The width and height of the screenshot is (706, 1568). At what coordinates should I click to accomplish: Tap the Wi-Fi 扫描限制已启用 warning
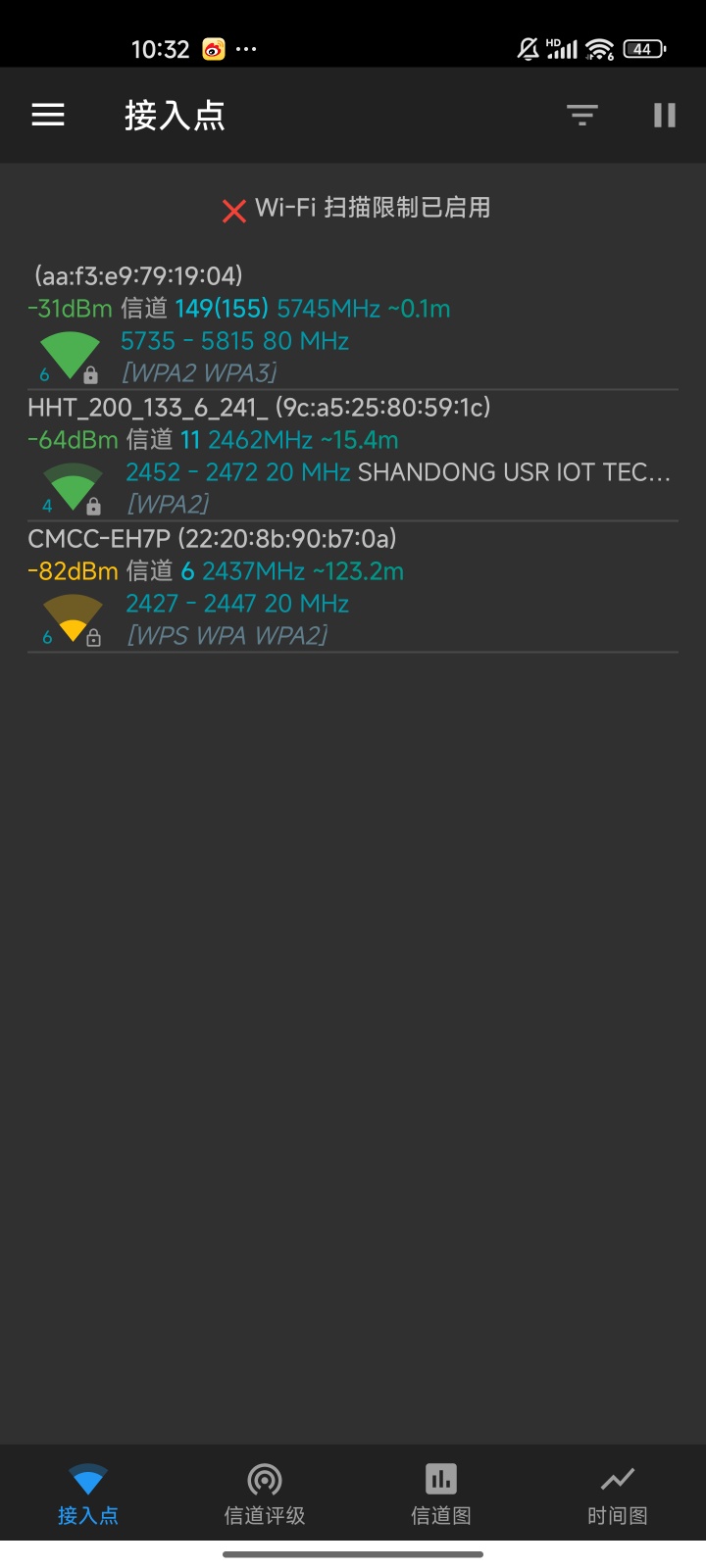point(373,209)
